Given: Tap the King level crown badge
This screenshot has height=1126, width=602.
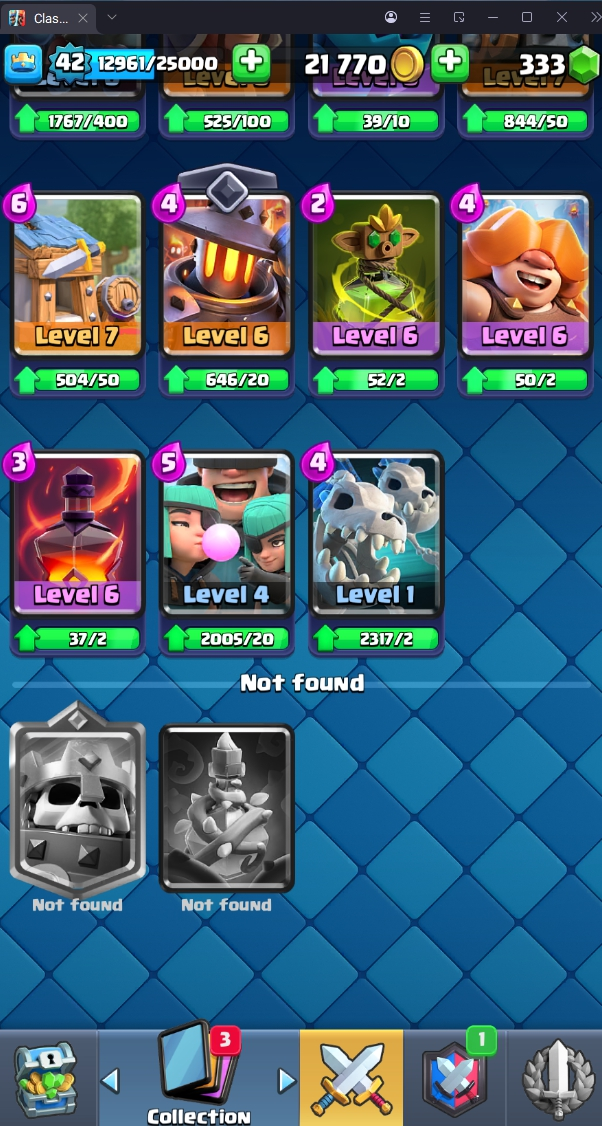Looking at the screenshot, I should pyautogui.click(x=24, y=64).
